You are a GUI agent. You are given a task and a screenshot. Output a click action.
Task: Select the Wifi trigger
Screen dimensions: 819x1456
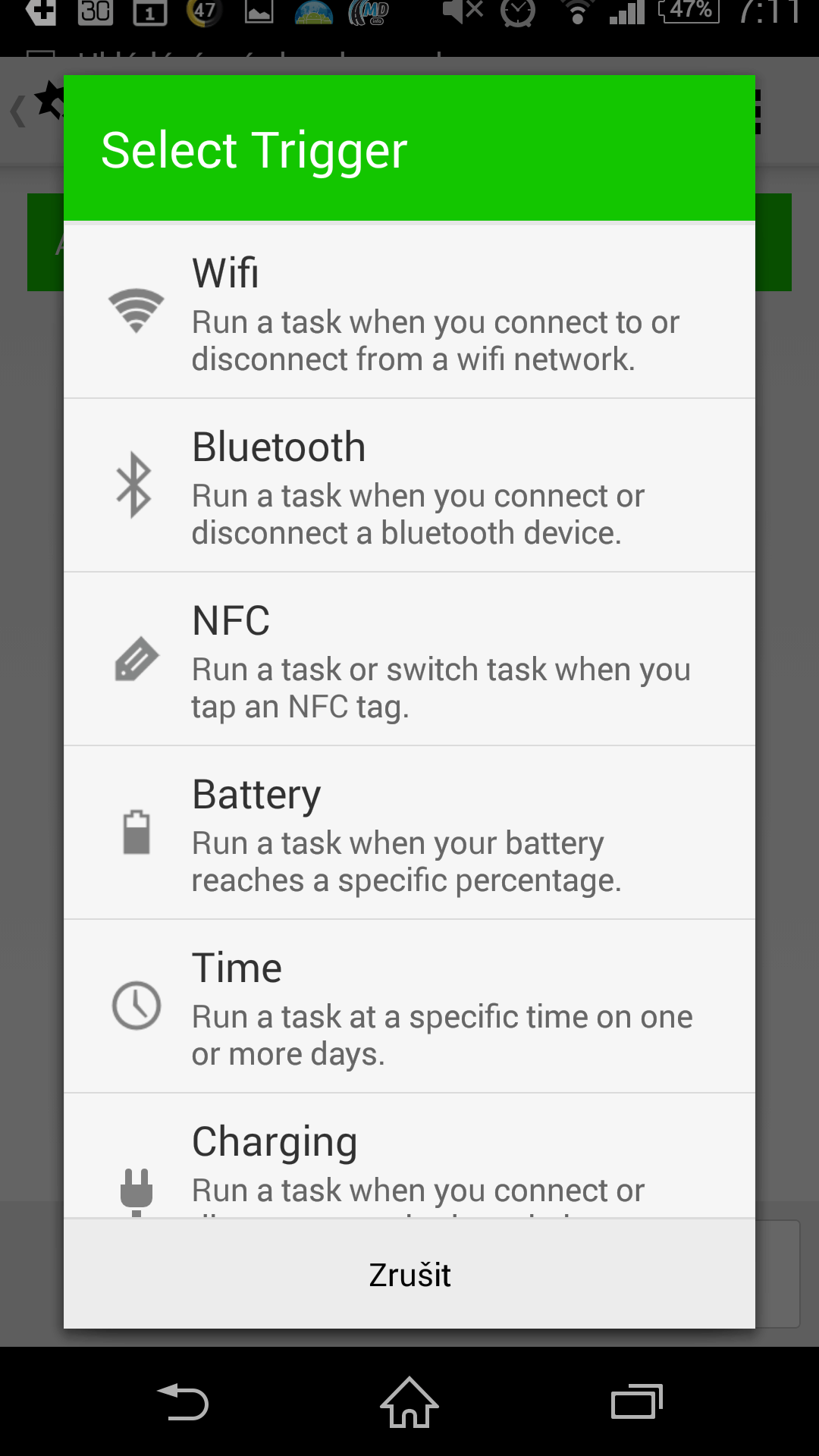click(x=409, y=312)
